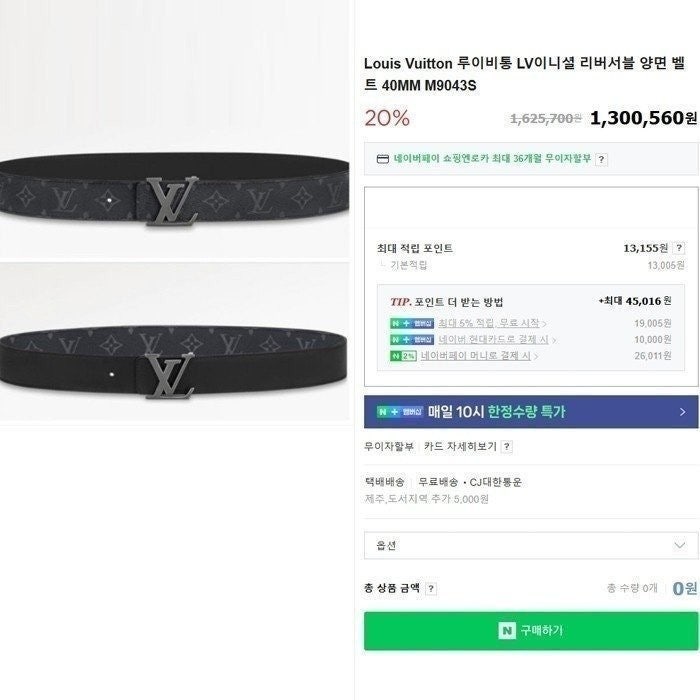Tap the help icon beside 13,155원 points
Screen dimensions: 700x700
(x=679, y=248)
